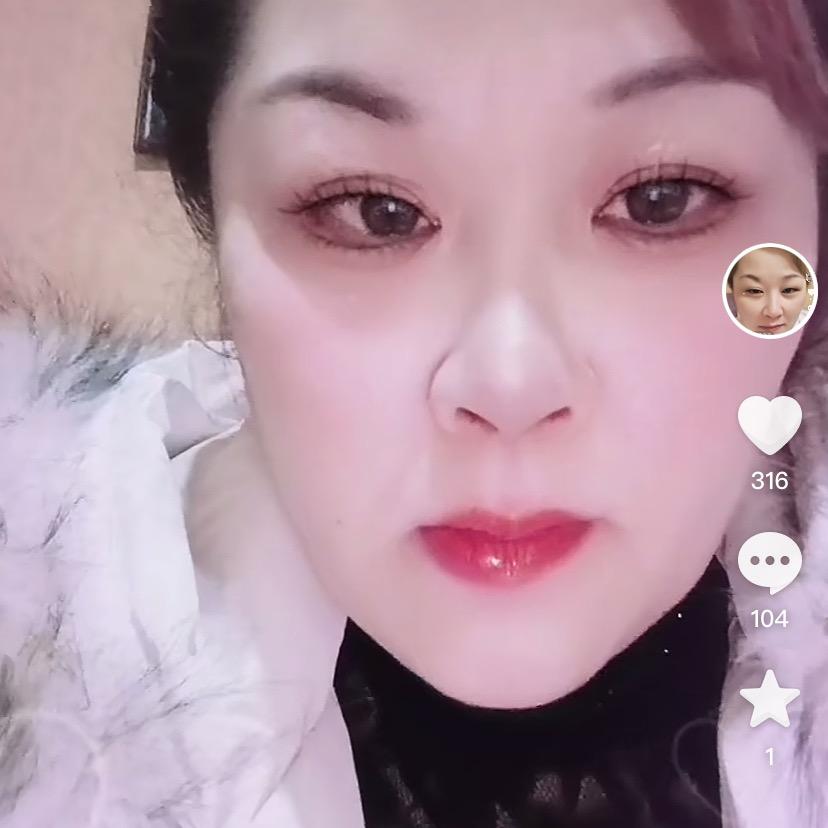Open the comments with 104 replies

pyautogui.click(x=769, y=562)
